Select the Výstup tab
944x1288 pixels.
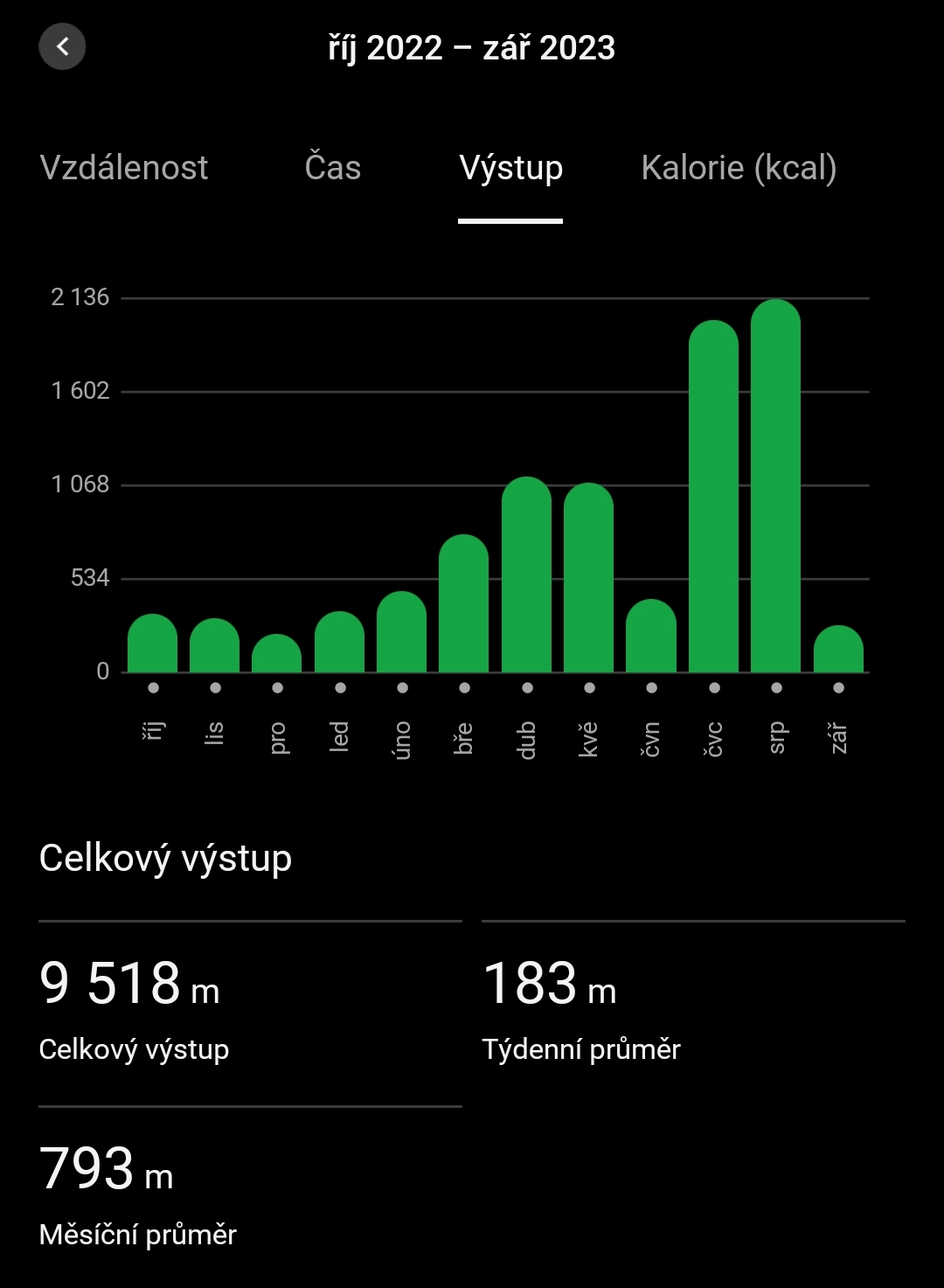click(510, 167)
